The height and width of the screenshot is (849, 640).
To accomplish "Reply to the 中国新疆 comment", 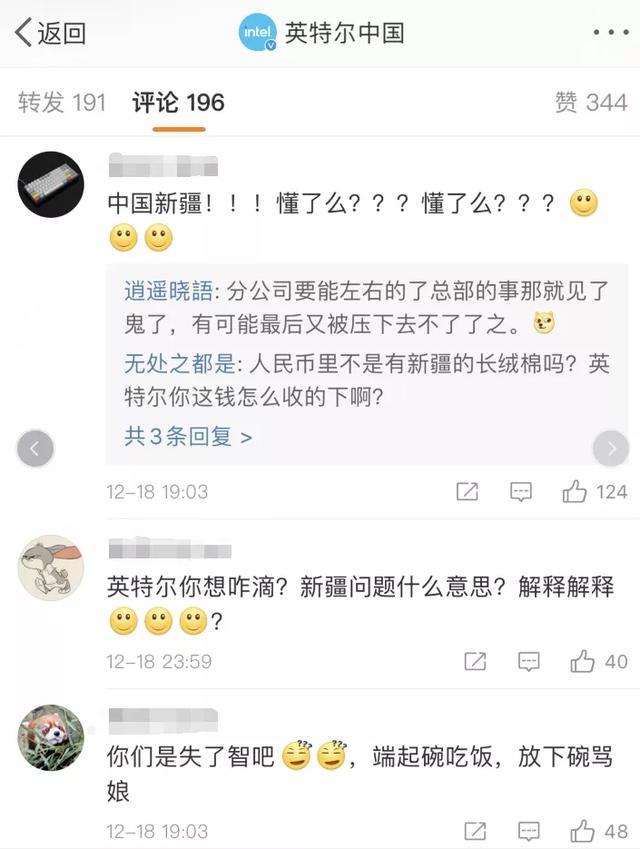I will [x=521, y=492].
